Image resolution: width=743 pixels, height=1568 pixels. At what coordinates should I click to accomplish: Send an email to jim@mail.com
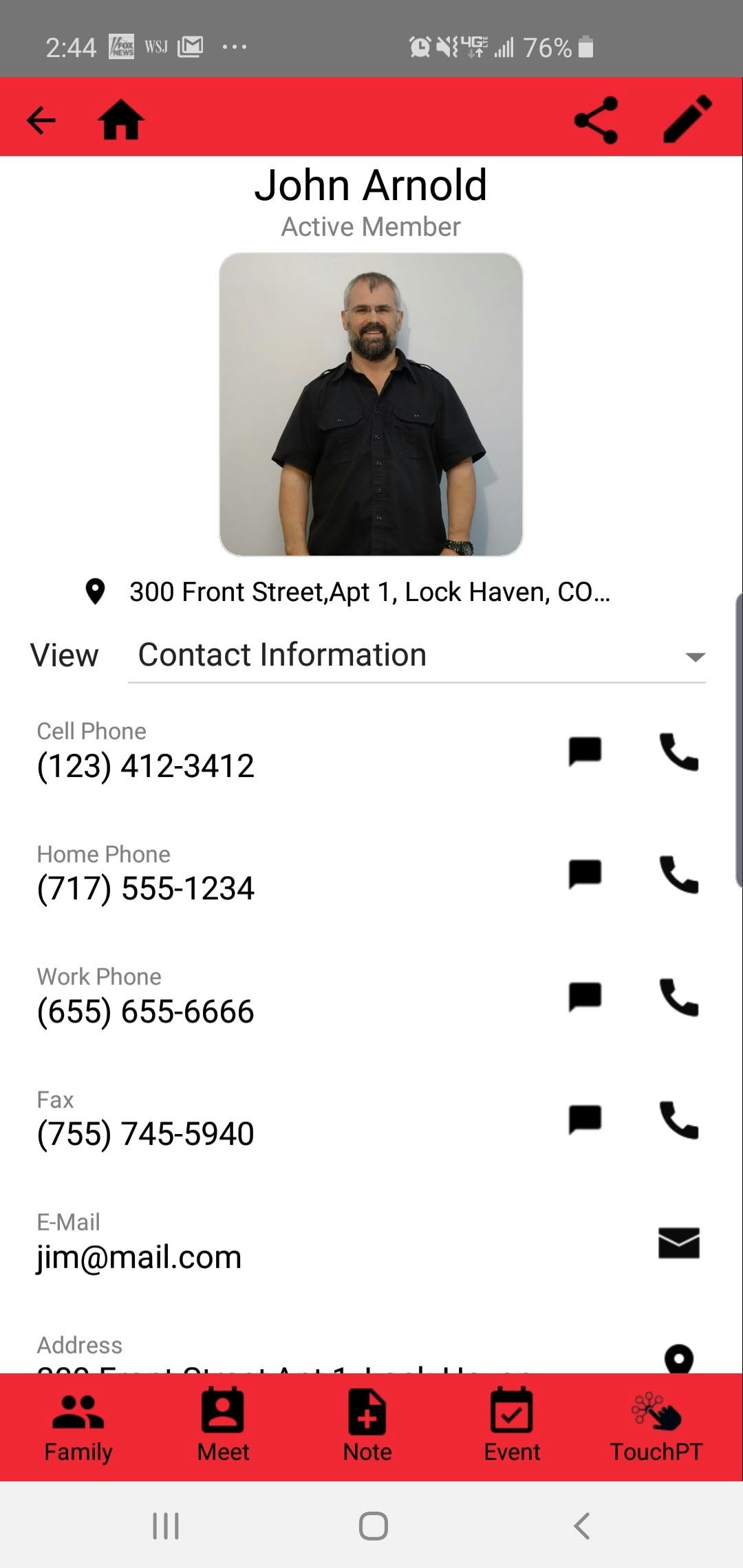tap(679, 1243)
